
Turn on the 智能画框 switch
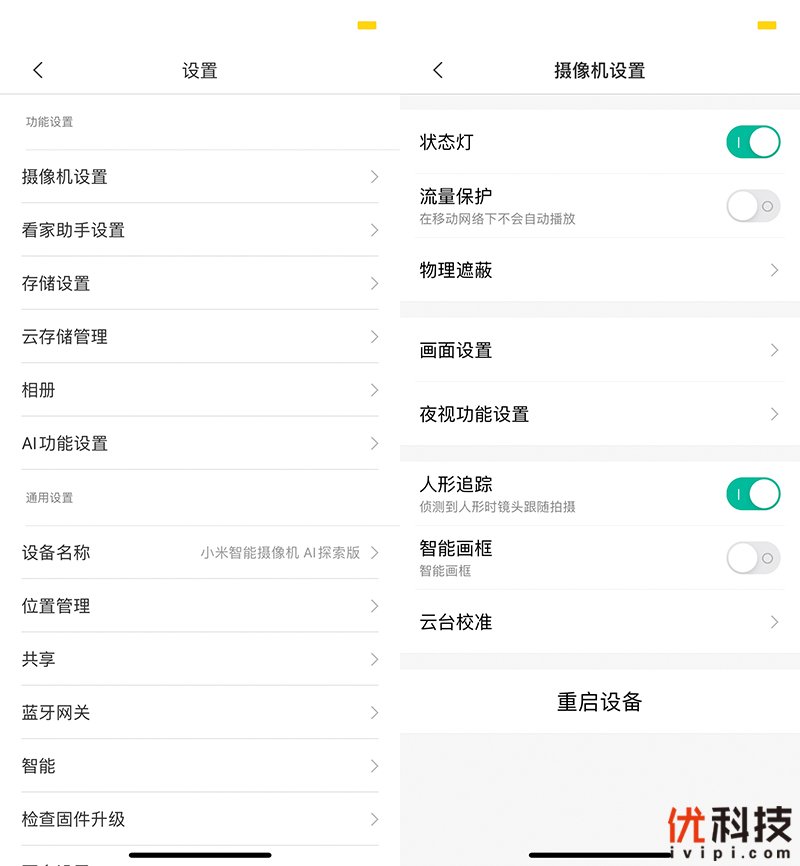[x=752, y=558]
